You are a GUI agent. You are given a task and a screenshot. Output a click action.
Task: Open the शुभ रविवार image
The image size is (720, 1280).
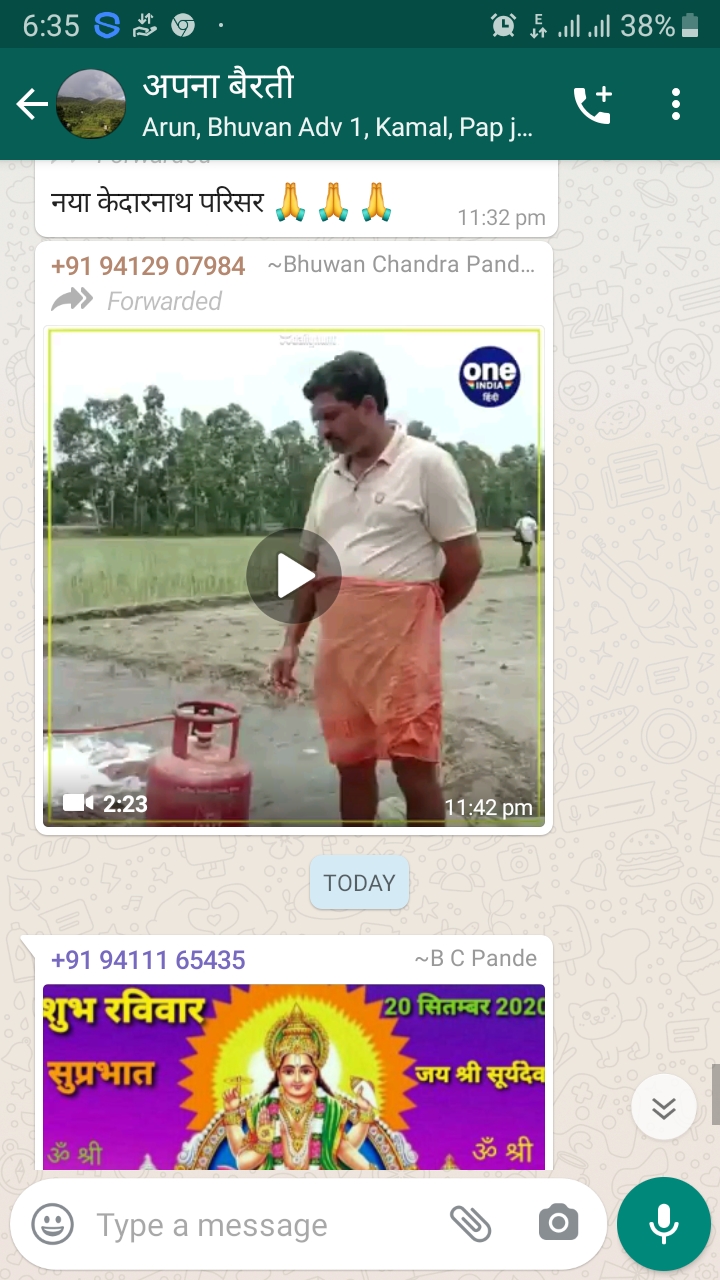[x=294, y=1077]
